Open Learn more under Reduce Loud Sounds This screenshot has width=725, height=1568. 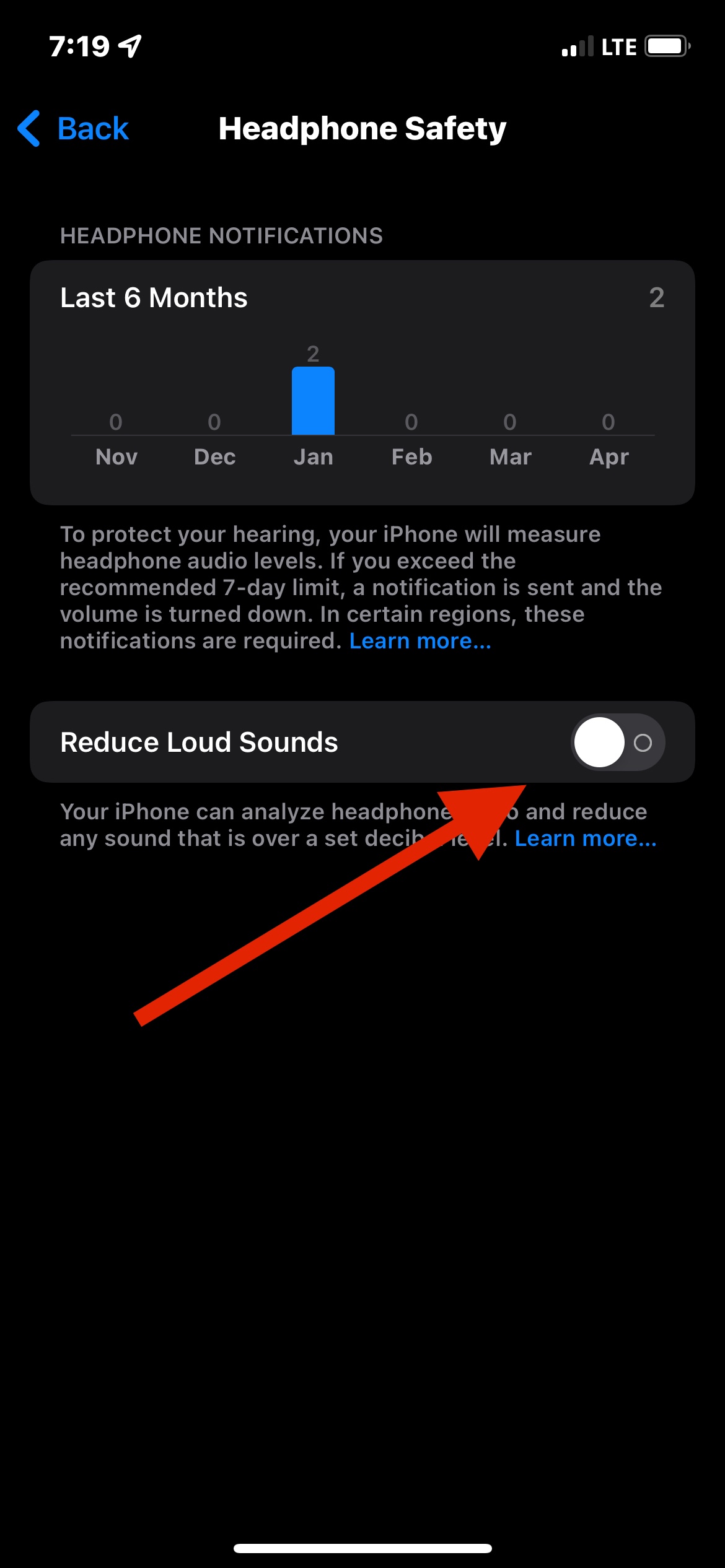[x=585, y=838]
